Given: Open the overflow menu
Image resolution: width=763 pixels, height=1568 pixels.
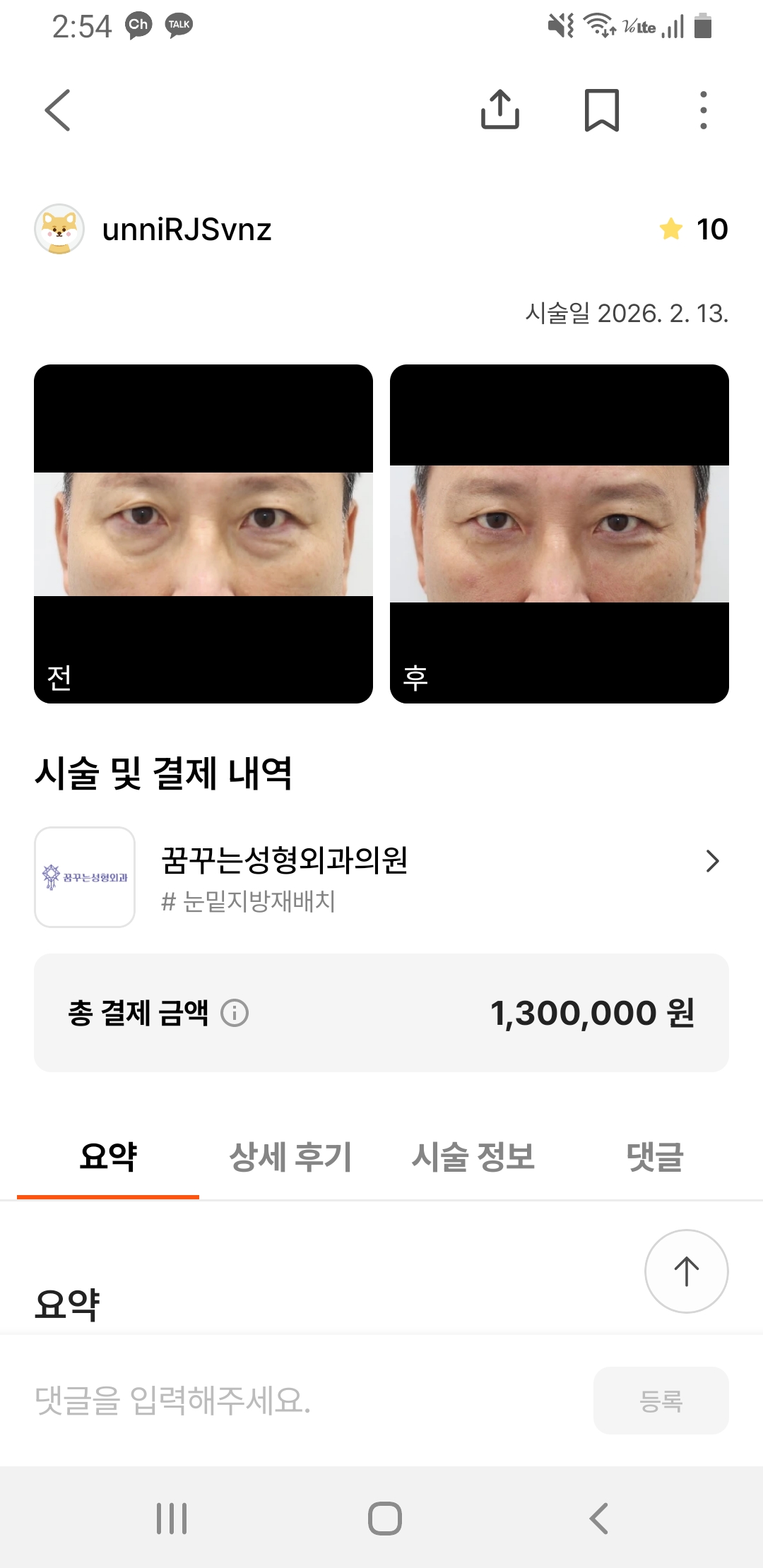Looking at the screenshot, I should click(703, 110).
